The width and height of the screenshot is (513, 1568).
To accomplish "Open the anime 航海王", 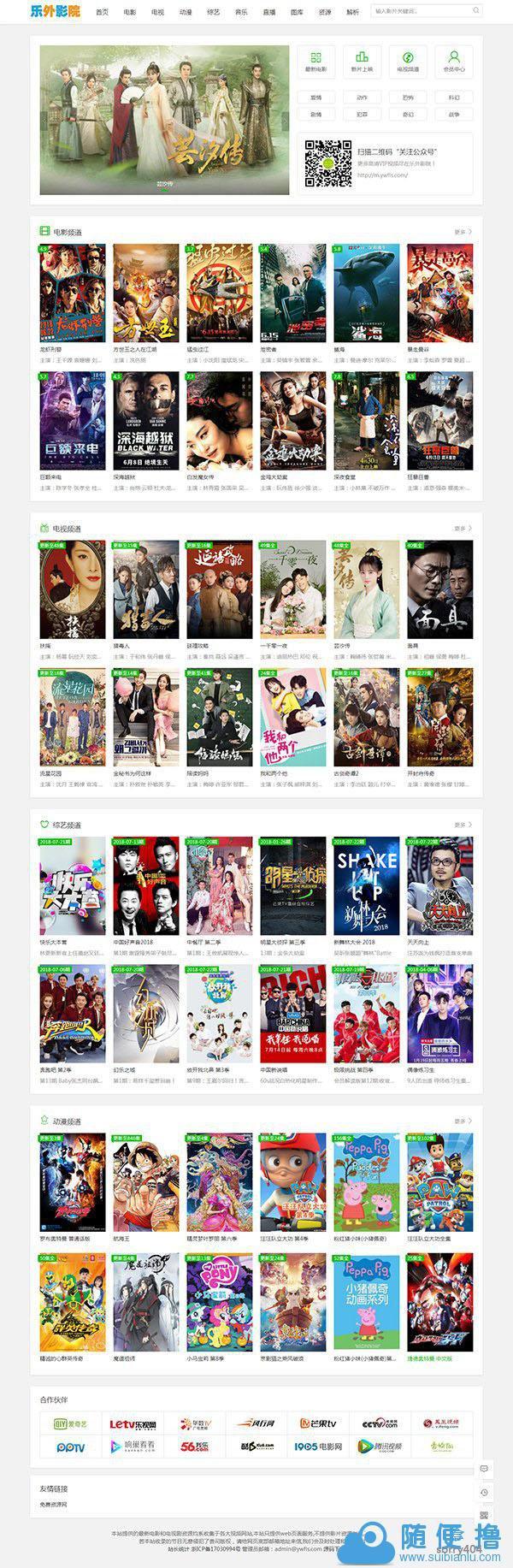I will (x=145, y=1183).
